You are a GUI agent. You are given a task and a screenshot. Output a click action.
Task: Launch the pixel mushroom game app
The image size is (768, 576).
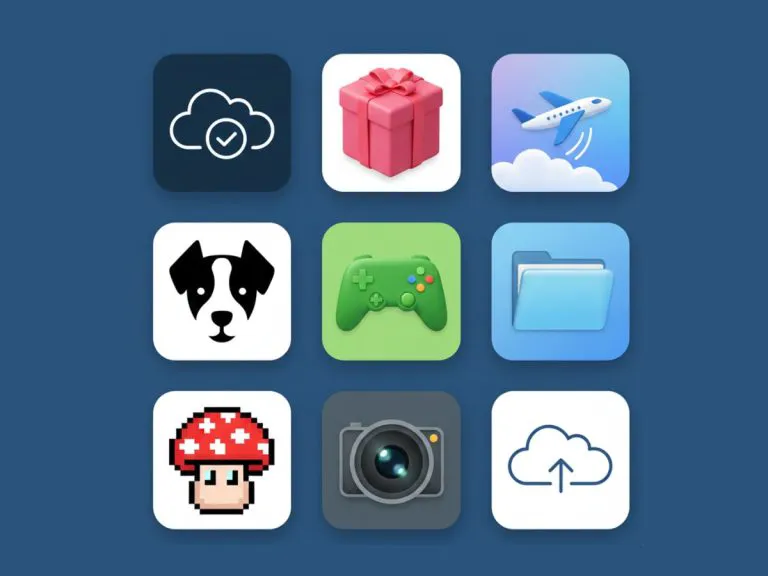[x=222, y=460]
